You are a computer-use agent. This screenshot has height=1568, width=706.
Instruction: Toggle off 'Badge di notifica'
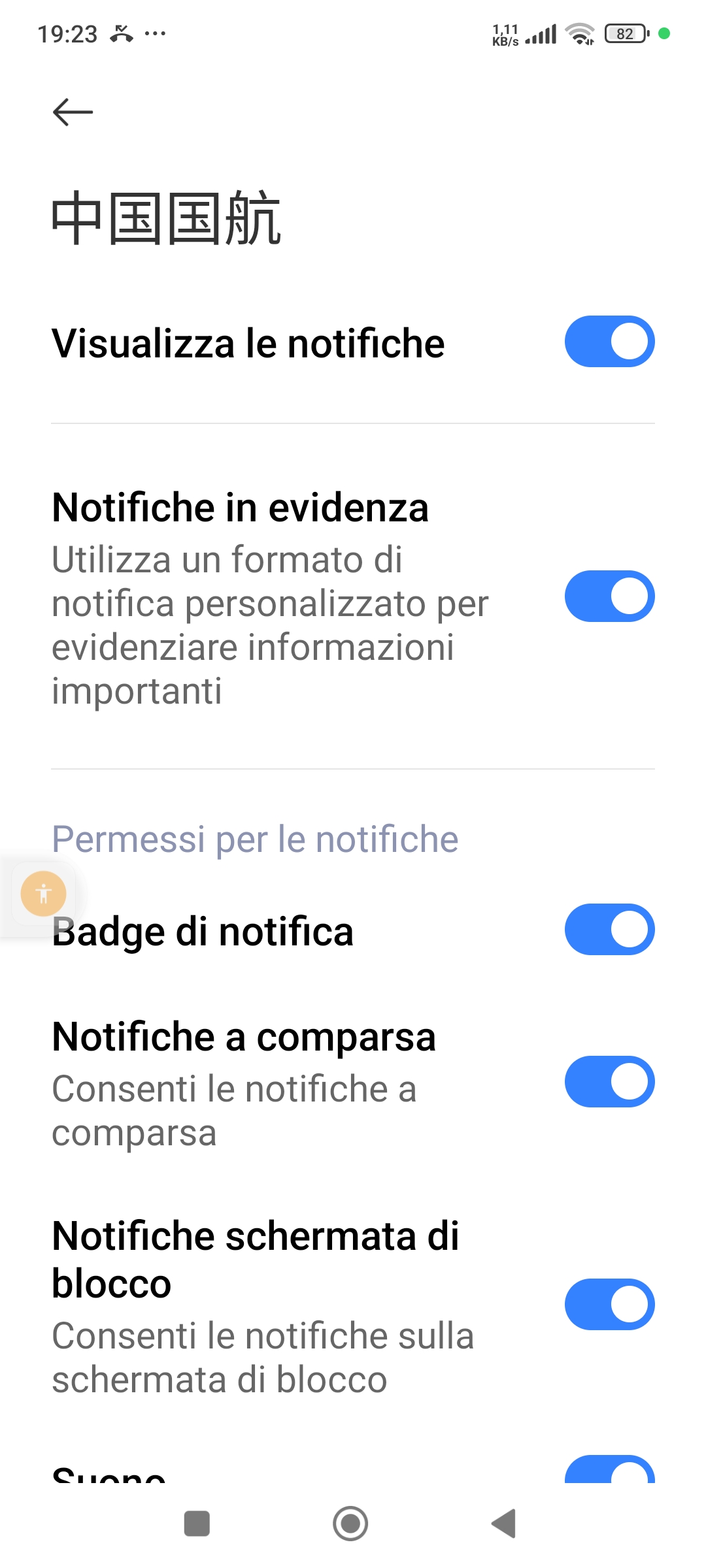[609, 930]
